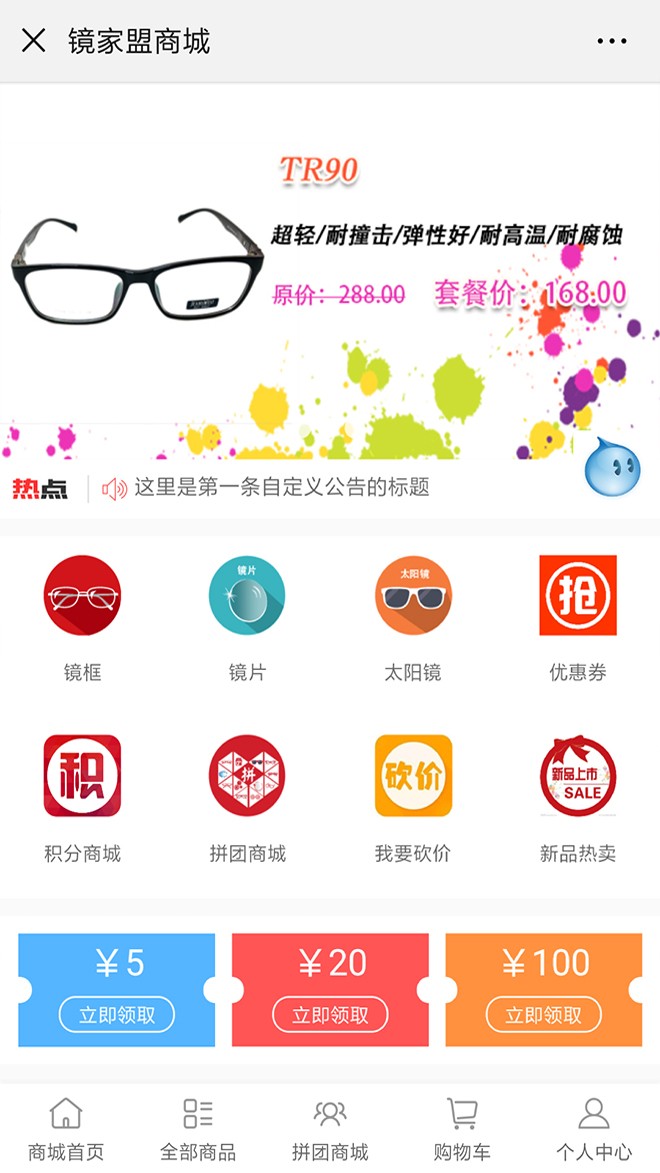Claim the ¥20 coupon
The height and width of the screenshot is (1173, 660).
tap(330, 1015)
